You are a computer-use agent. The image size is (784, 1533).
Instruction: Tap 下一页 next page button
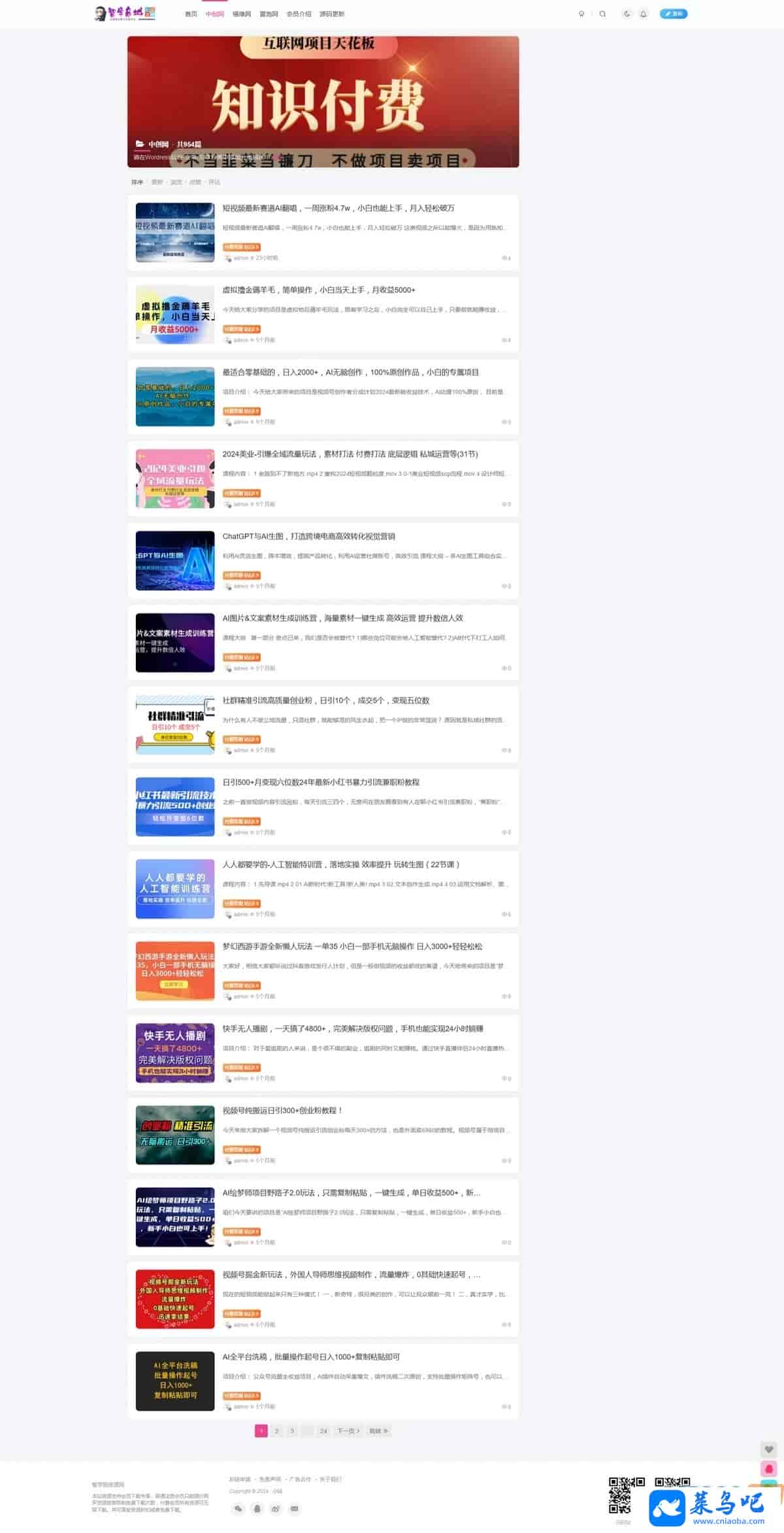348,1431
